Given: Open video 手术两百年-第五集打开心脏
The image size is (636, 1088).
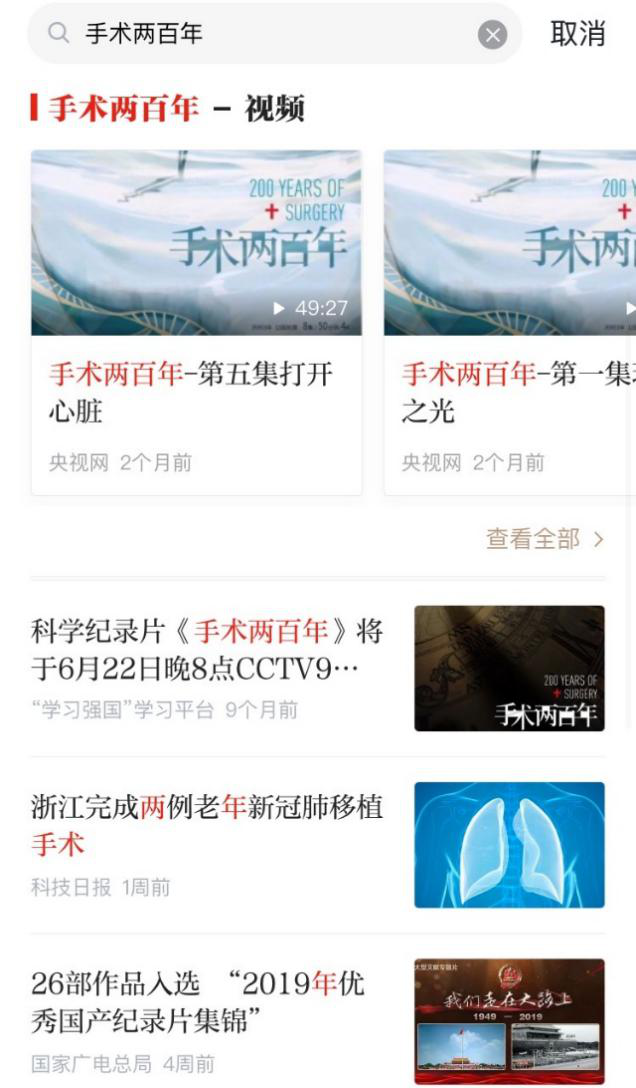Looking at the screenshot, I should point(196,320).
